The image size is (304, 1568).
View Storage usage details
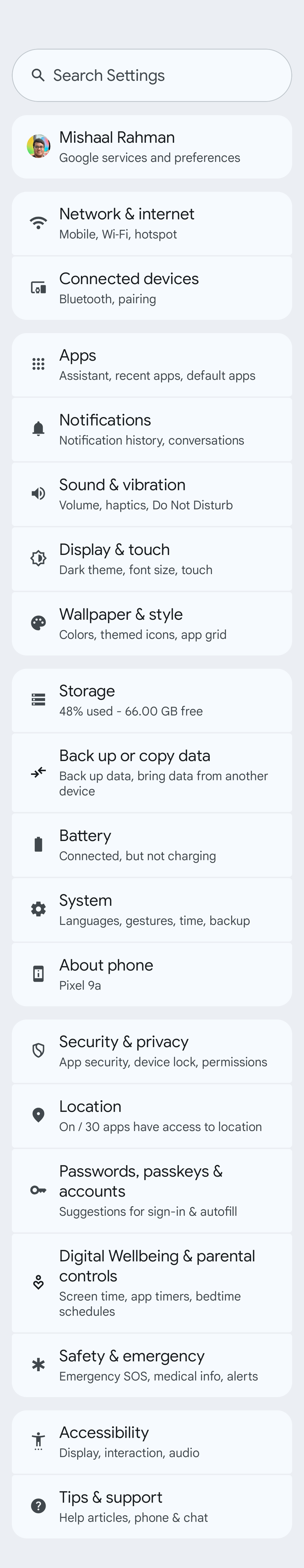(152, 700)
